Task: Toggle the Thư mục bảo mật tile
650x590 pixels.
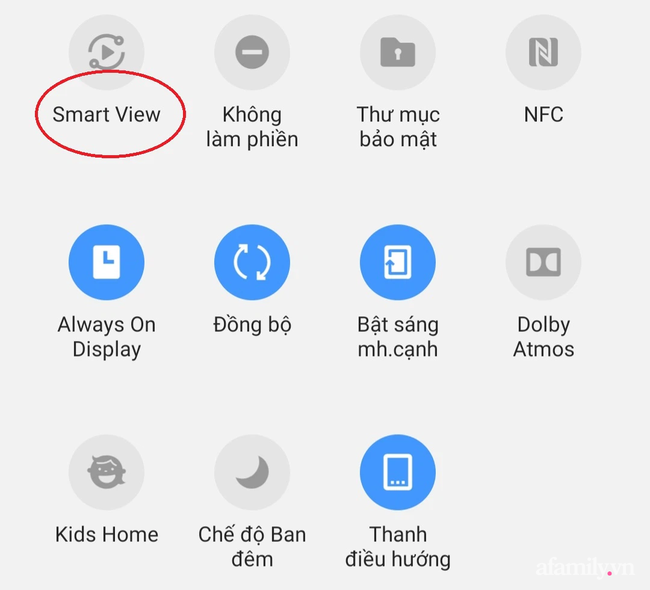Action: click(x=398, y=53)
